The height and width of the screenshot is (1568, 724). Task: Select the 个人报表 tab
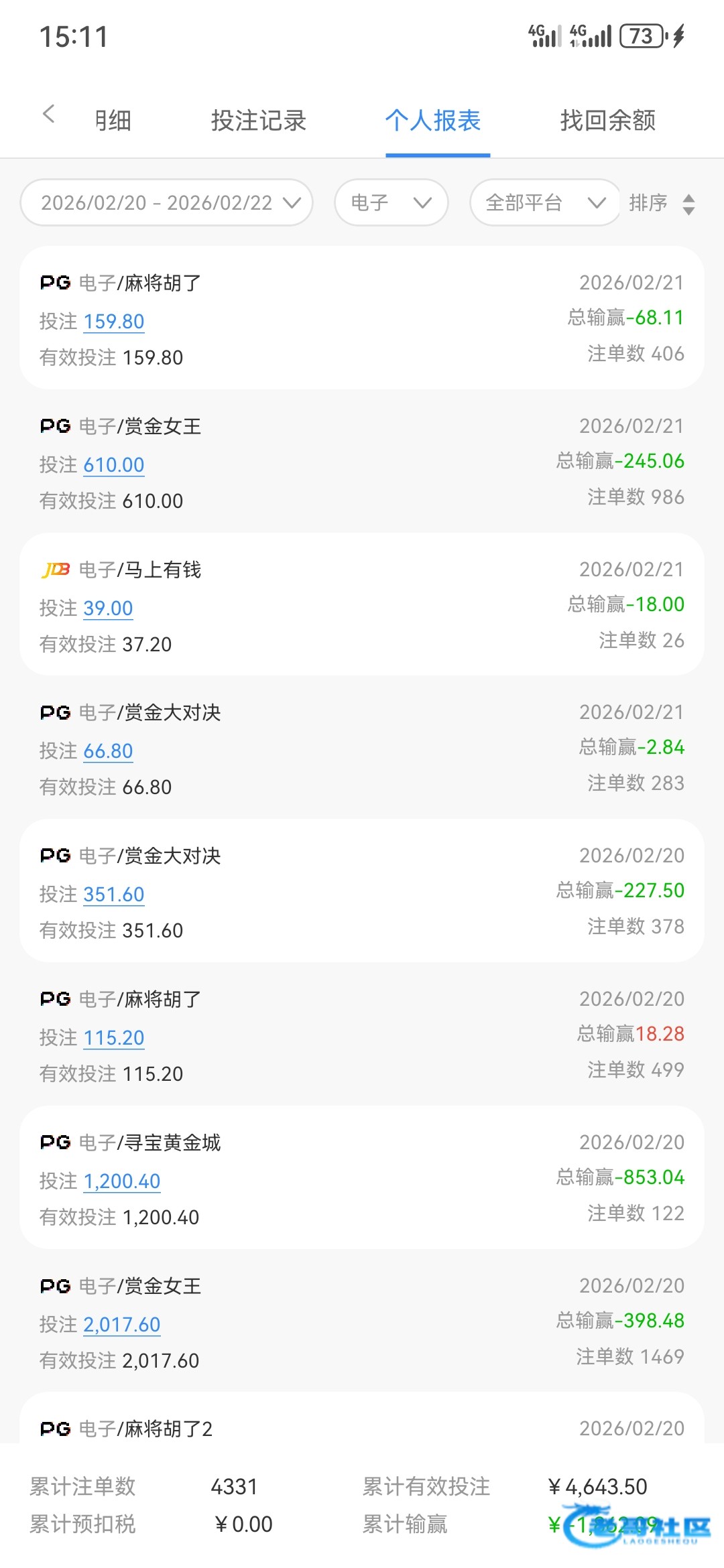pyautogui.click(x=433, y=121)
